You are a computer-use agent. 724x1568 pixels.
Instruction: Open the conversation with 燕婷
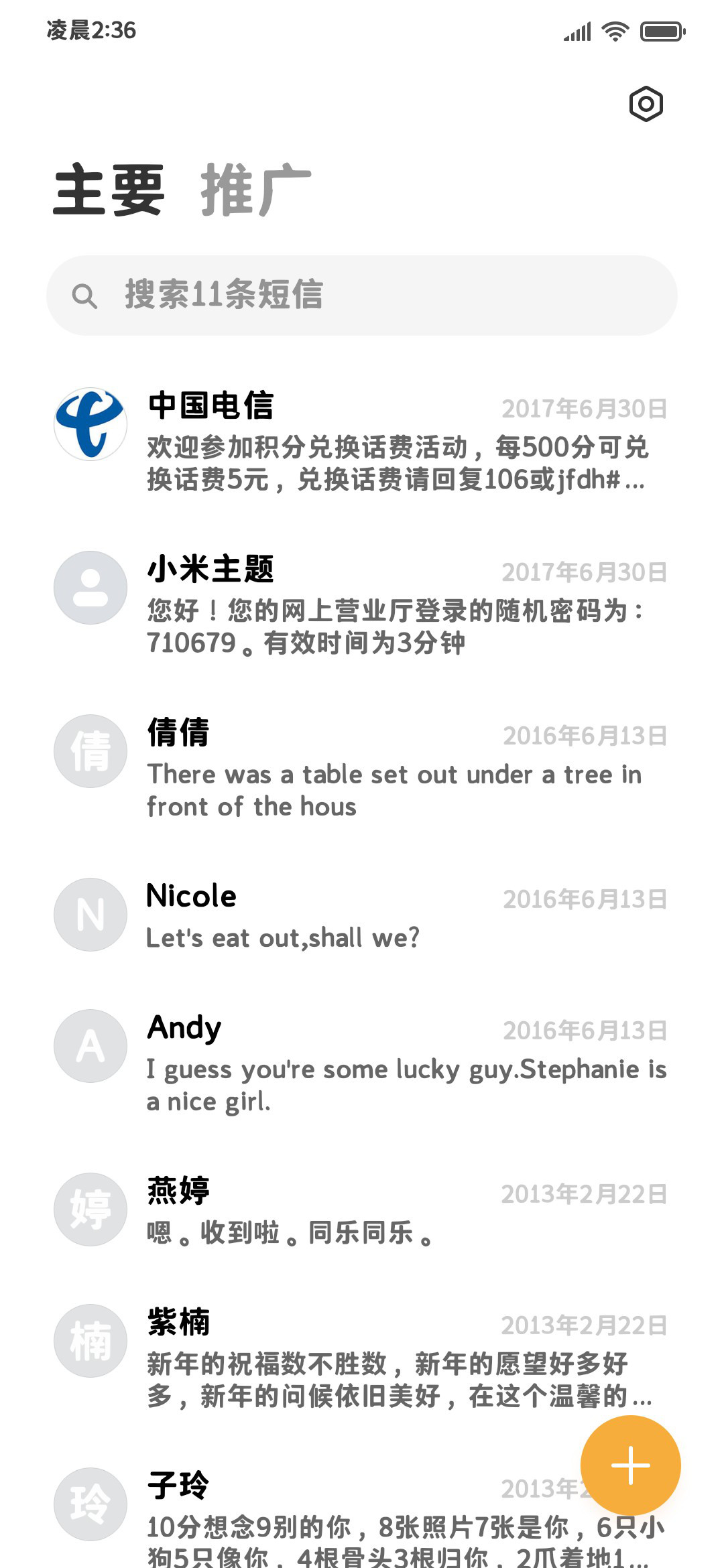click(362, 1209)
